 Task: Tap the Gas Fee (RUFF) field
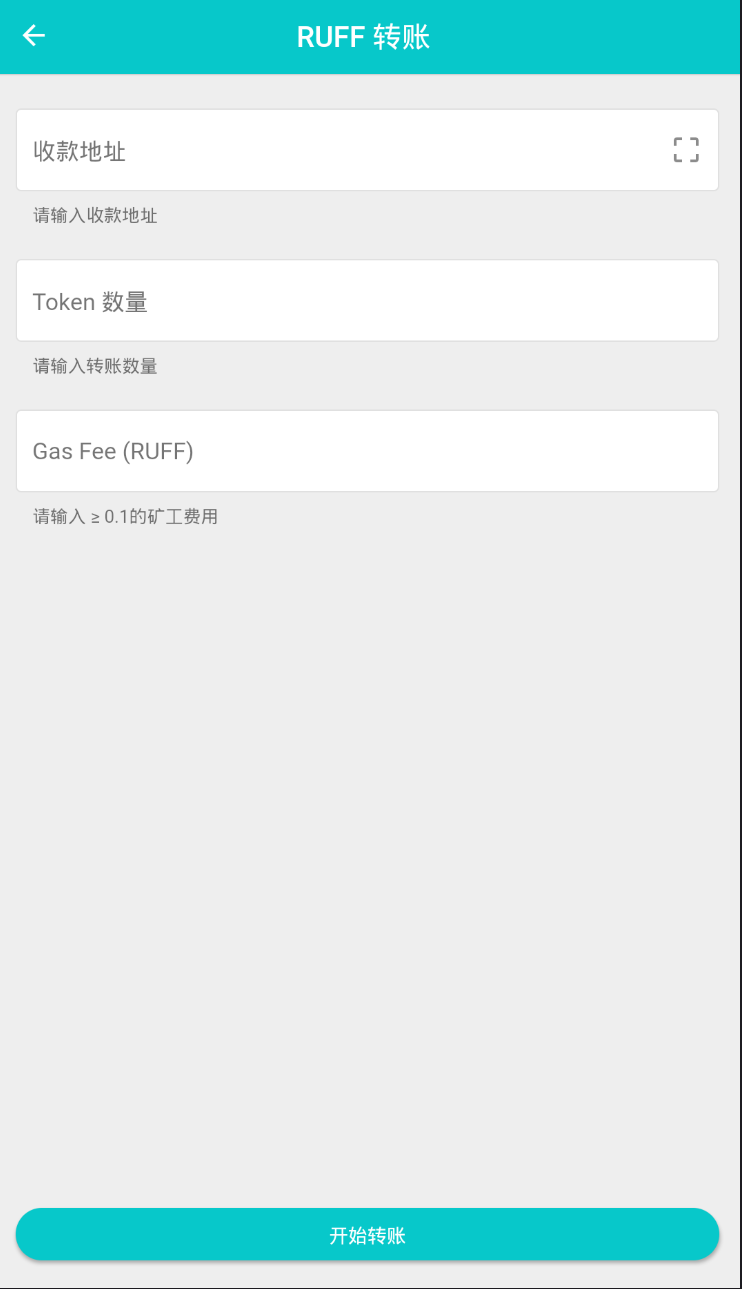367,451
